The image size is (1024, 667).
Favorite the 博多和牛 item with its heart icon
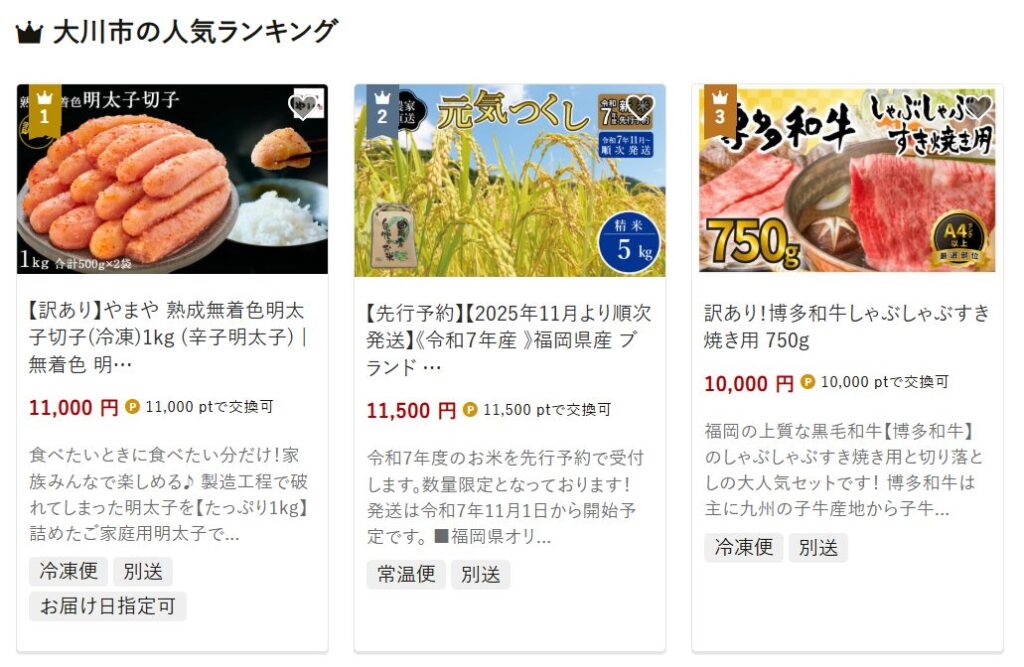point(976,105)
